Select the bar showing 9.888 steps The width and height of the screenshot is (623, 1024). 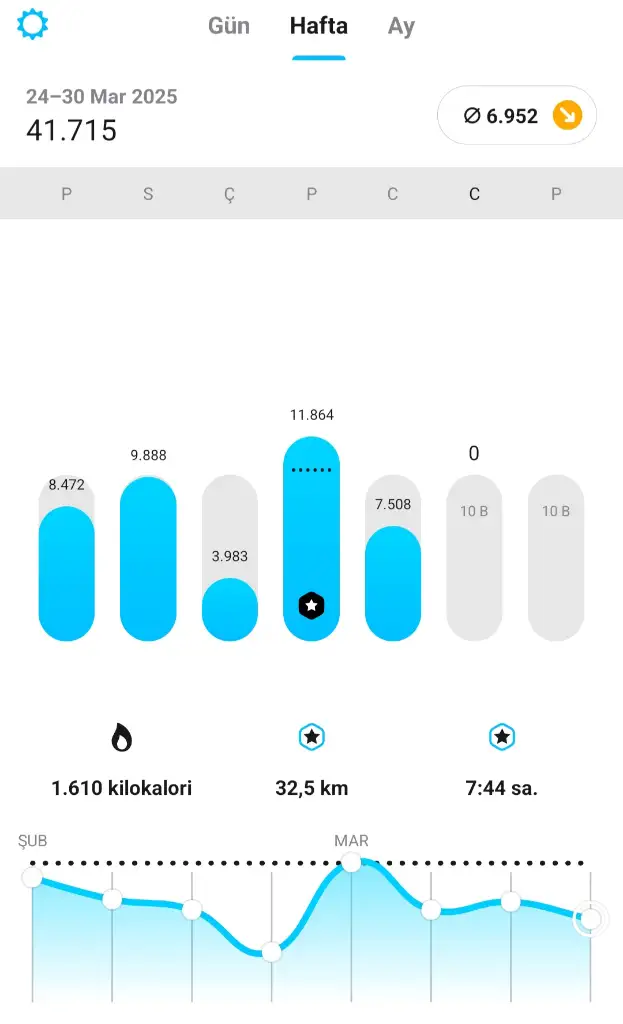tap(148, 558)
